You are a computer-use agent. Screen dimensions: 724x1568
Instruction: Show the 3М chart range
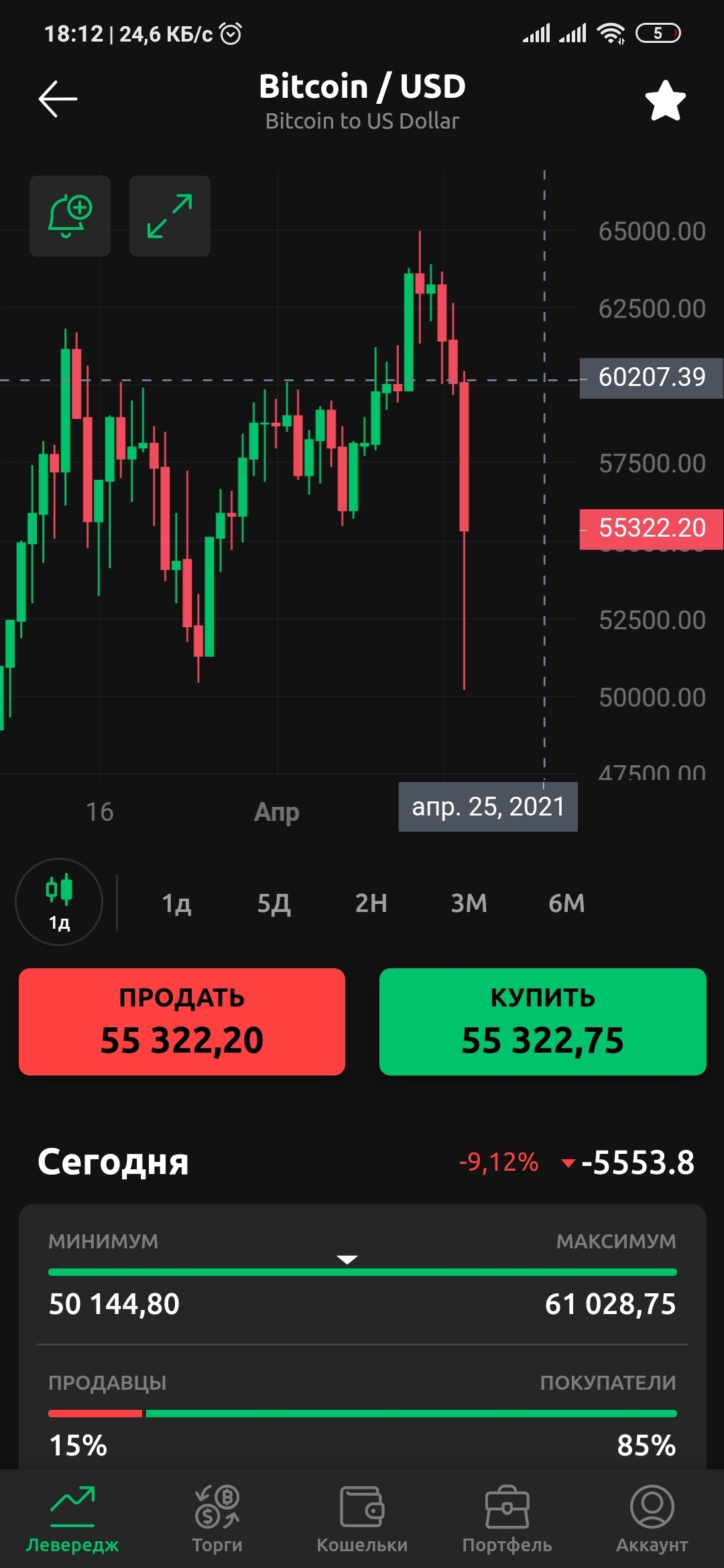469,903
